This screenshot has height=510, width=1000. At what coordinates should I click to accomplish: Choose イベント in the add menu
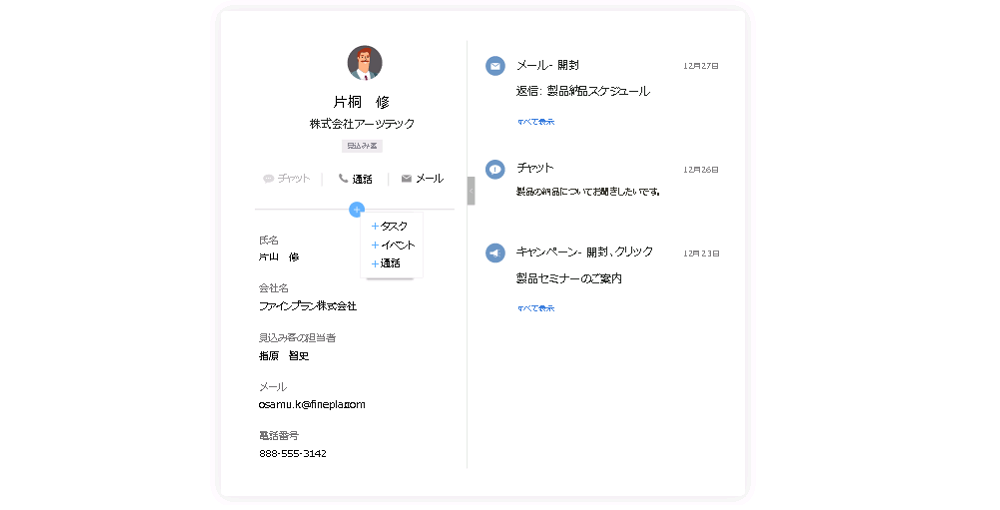393,245
